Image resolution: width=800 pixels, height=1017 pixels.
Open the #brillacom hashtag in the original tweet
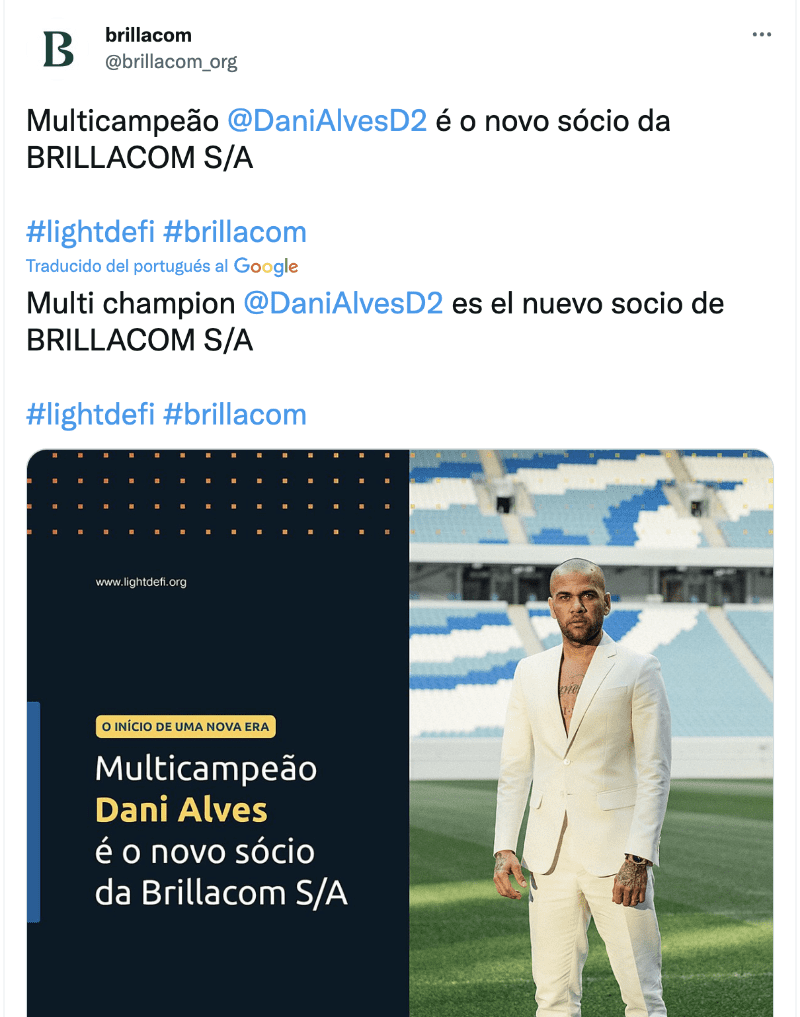coord(234,232)
